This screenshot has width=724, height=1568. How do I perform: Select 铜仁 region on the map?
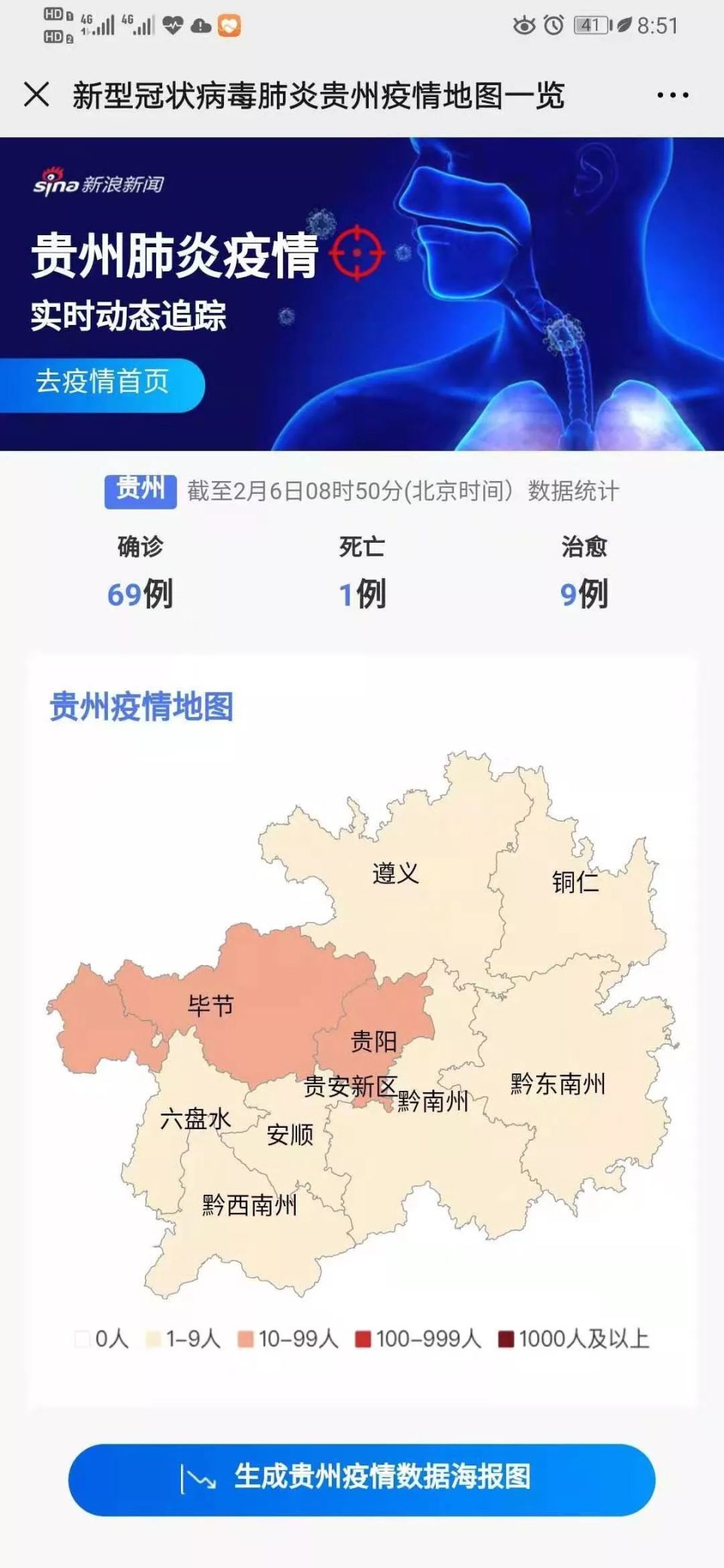coord(575,882)
